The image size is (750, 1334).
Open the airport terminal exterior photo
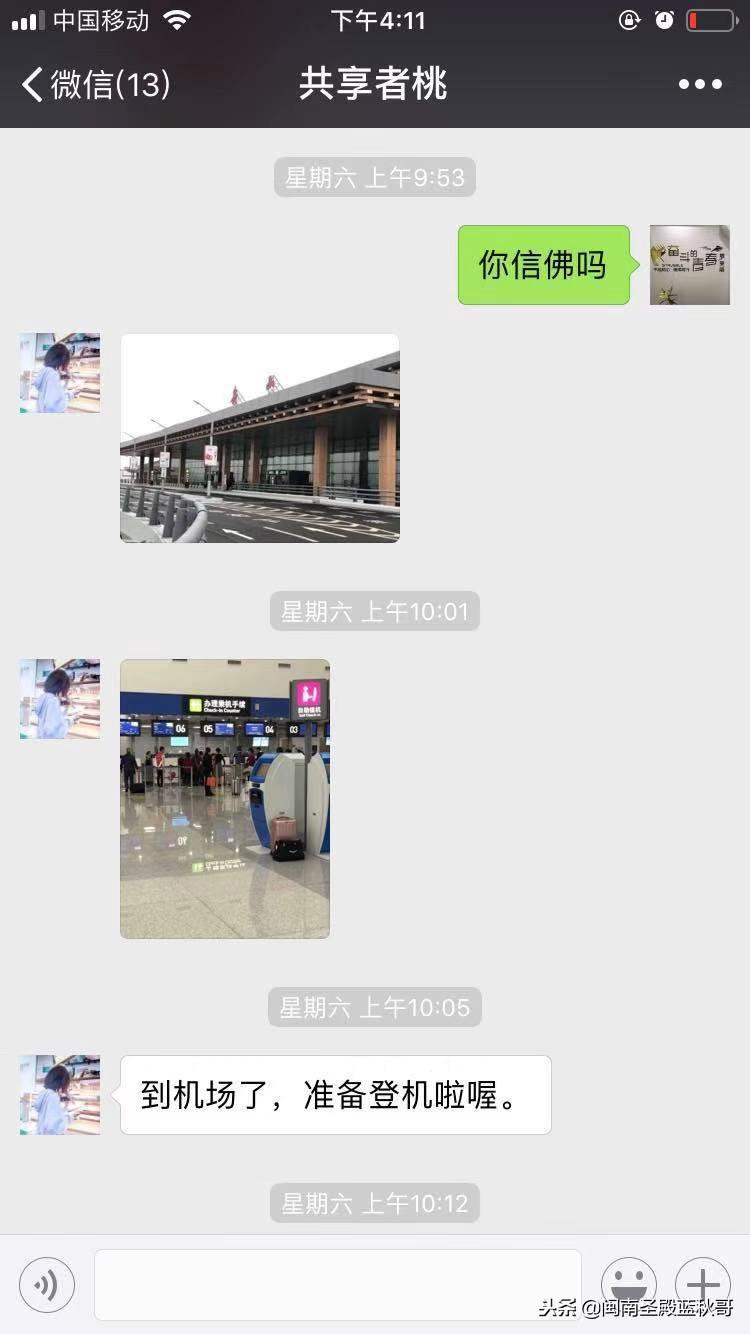(x=260, y=438)
